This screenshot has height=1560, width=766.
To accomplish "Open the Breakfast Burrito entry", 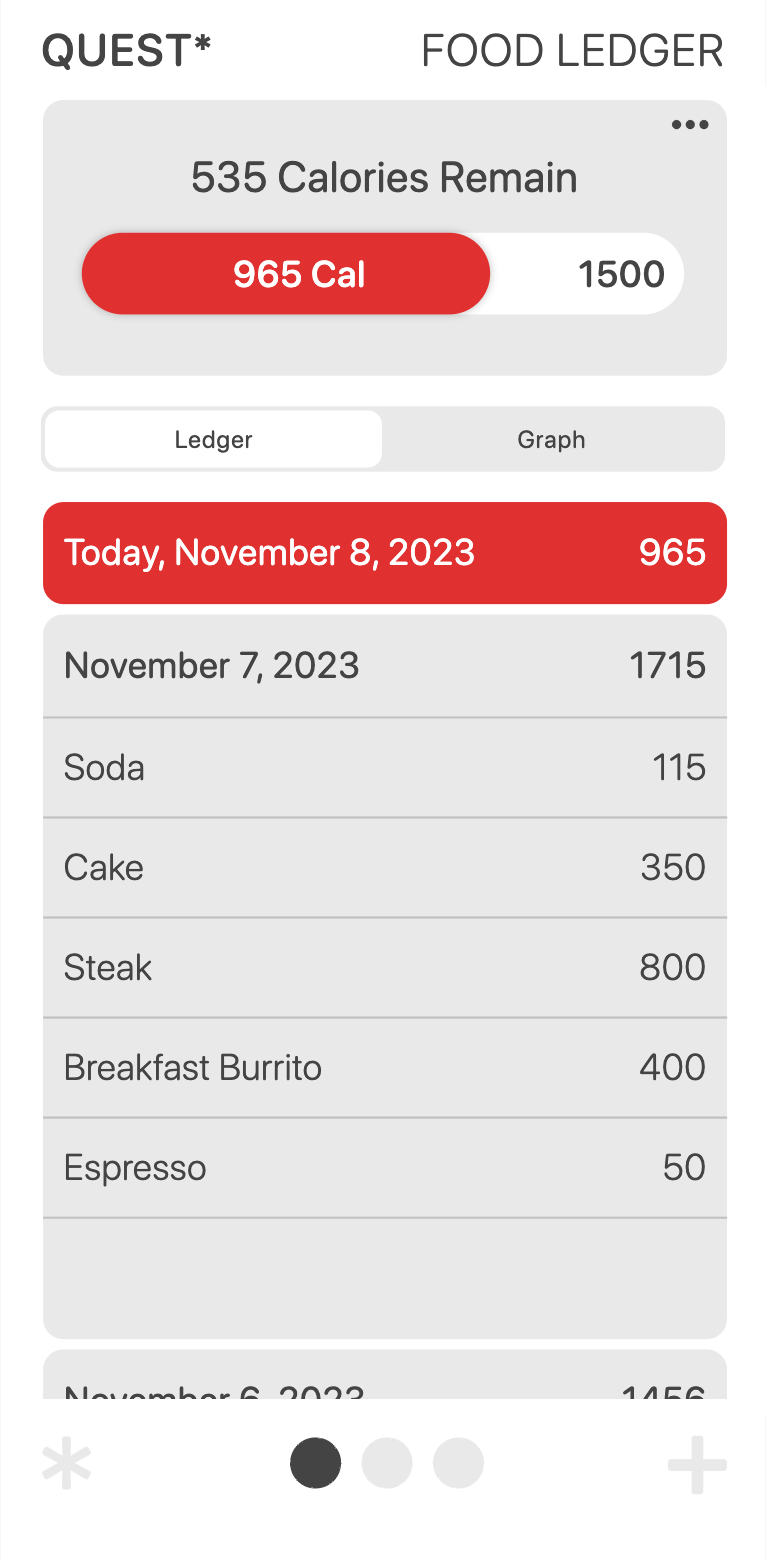I will coord(384,1068).
